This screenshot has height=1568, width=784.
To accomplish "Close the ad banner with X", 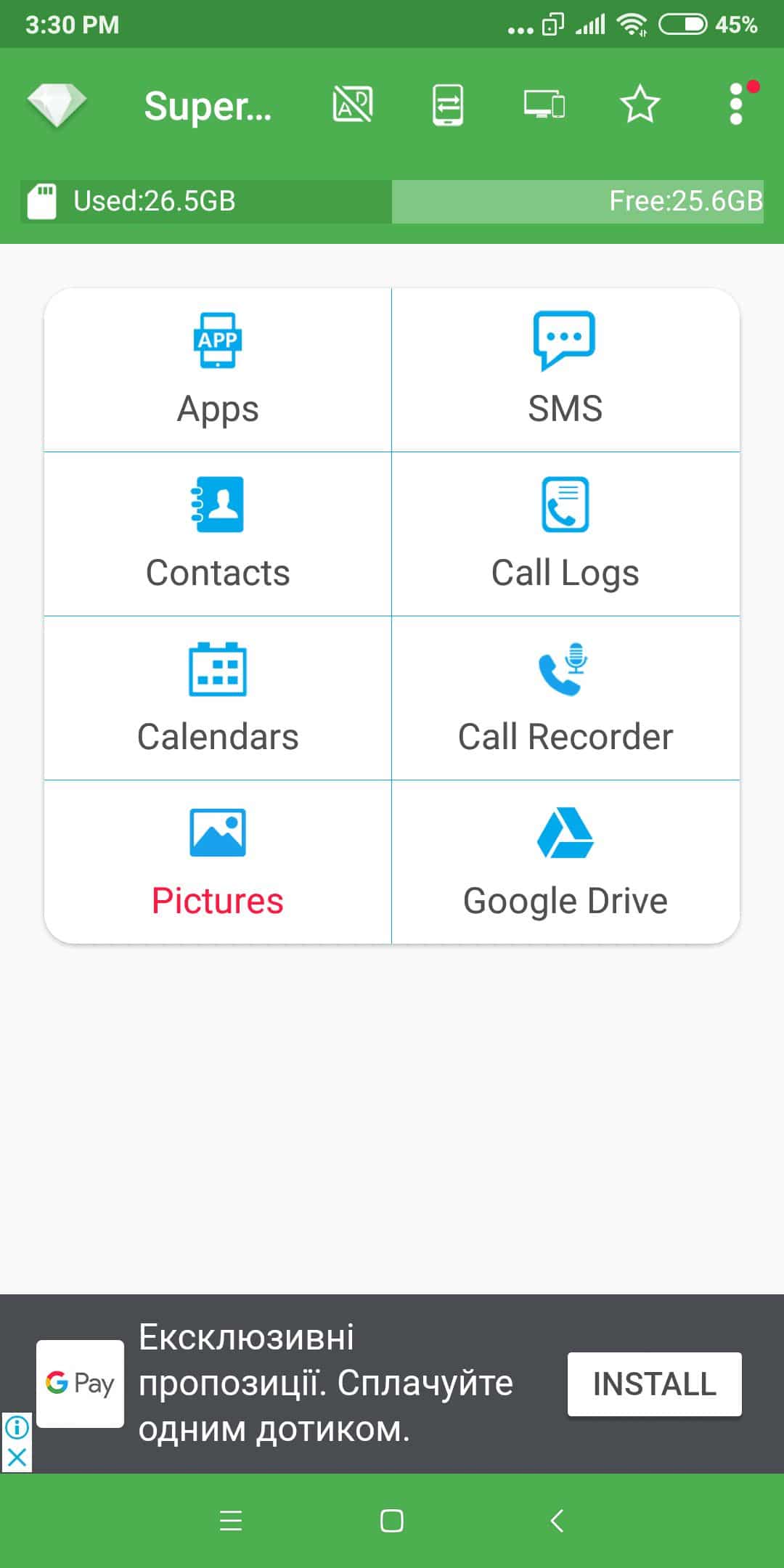I will coord(17,1457).
